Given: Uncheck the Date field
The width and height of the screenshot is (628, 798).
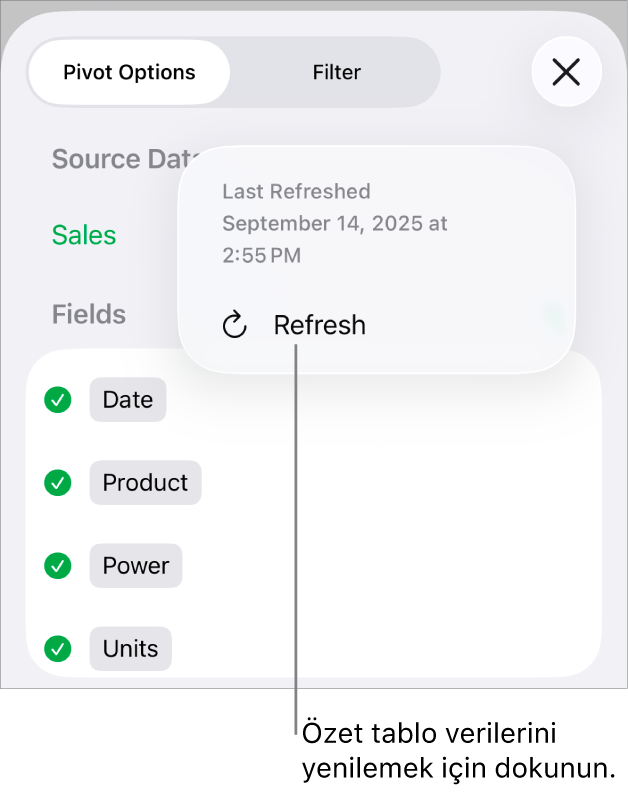Looking at the screenshot, I should [58, 400].
